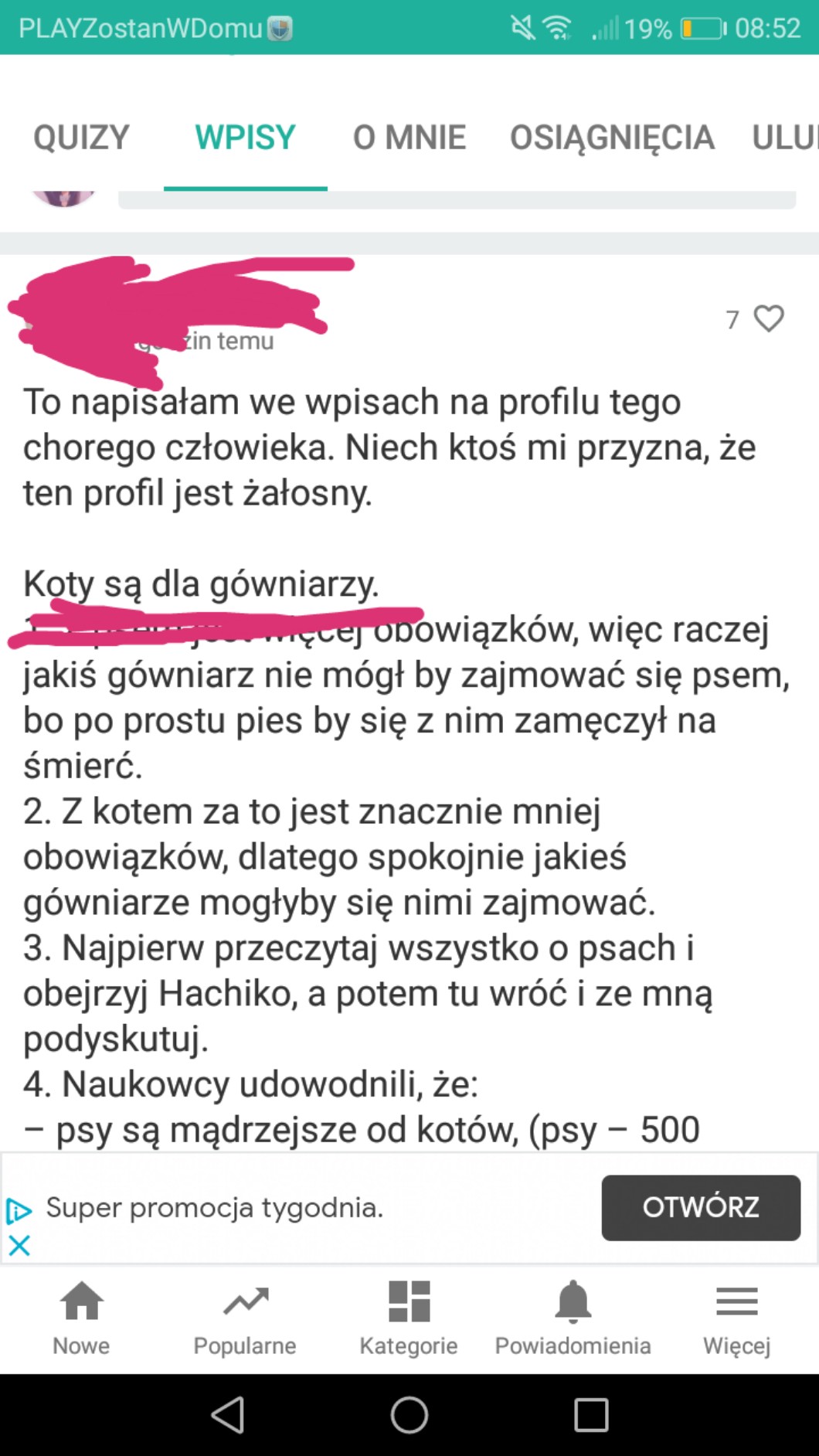Go to the OSIĄGNIĘCIA tab
This screenshot has height=1456, width=819.
pos(612,138)
